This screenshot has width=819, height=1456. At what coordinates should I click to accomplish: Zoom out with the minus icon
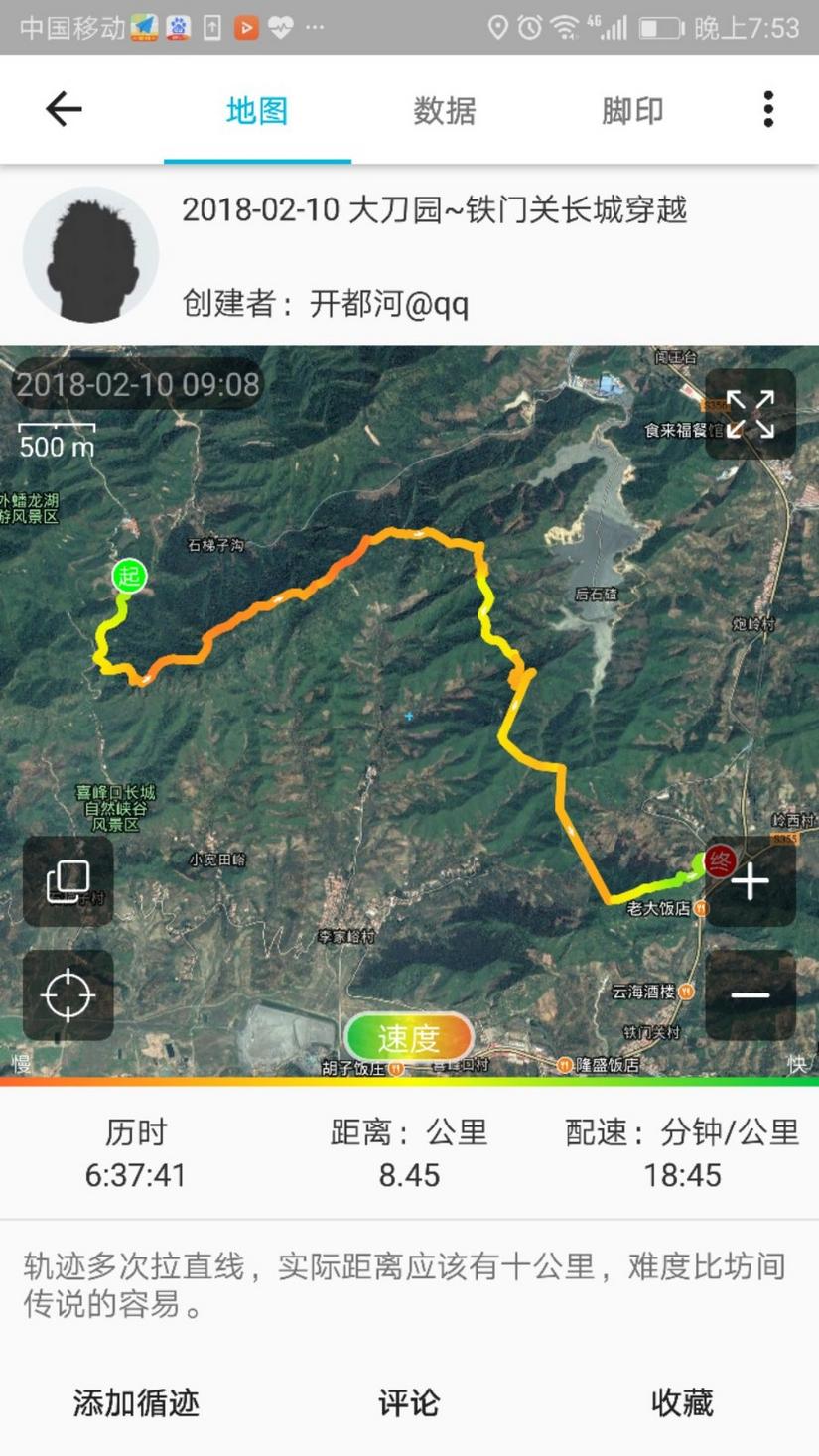[751, 995]
